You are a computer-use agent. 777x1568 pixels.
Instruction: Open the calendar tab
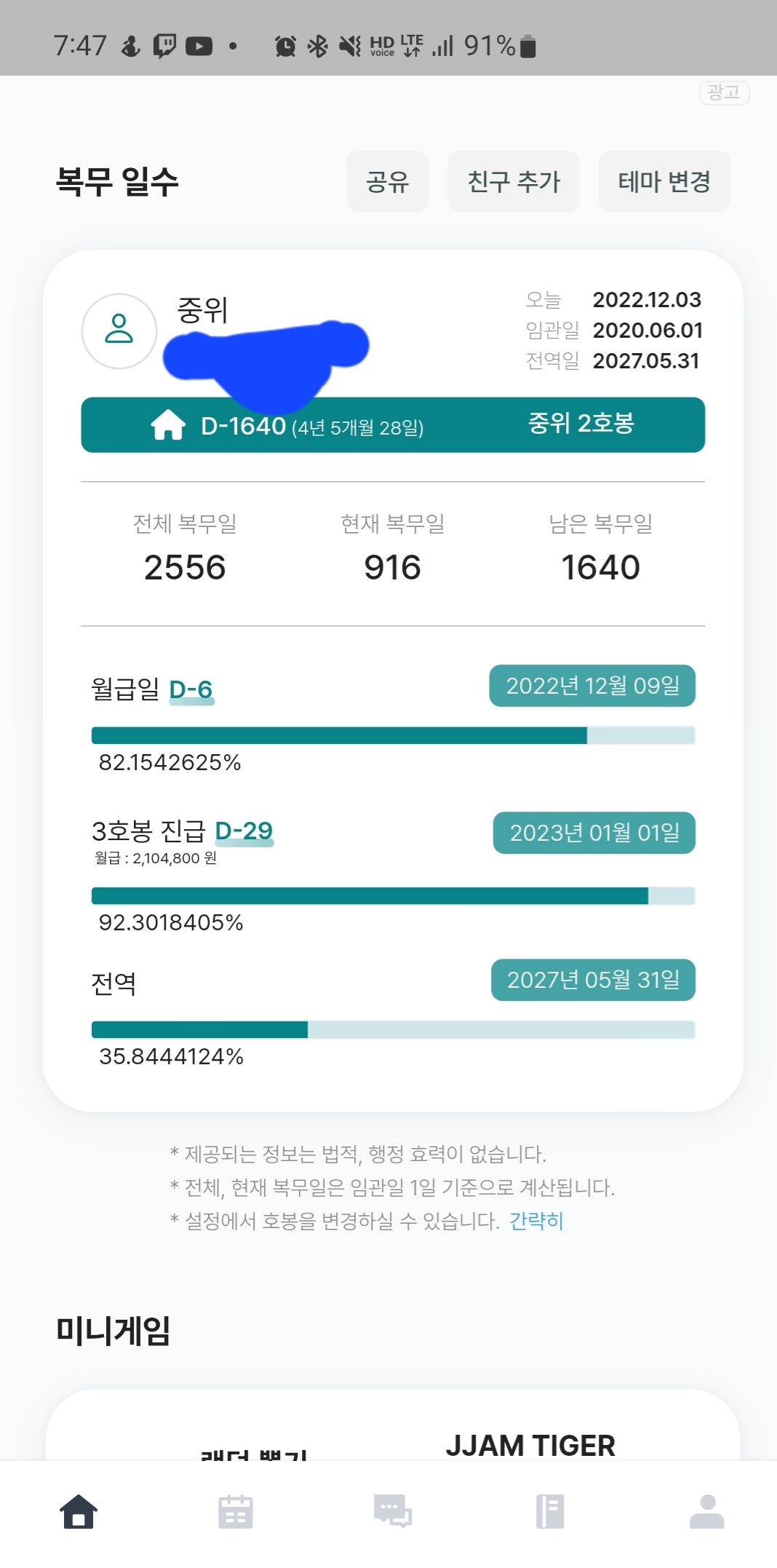(236, 1511)
